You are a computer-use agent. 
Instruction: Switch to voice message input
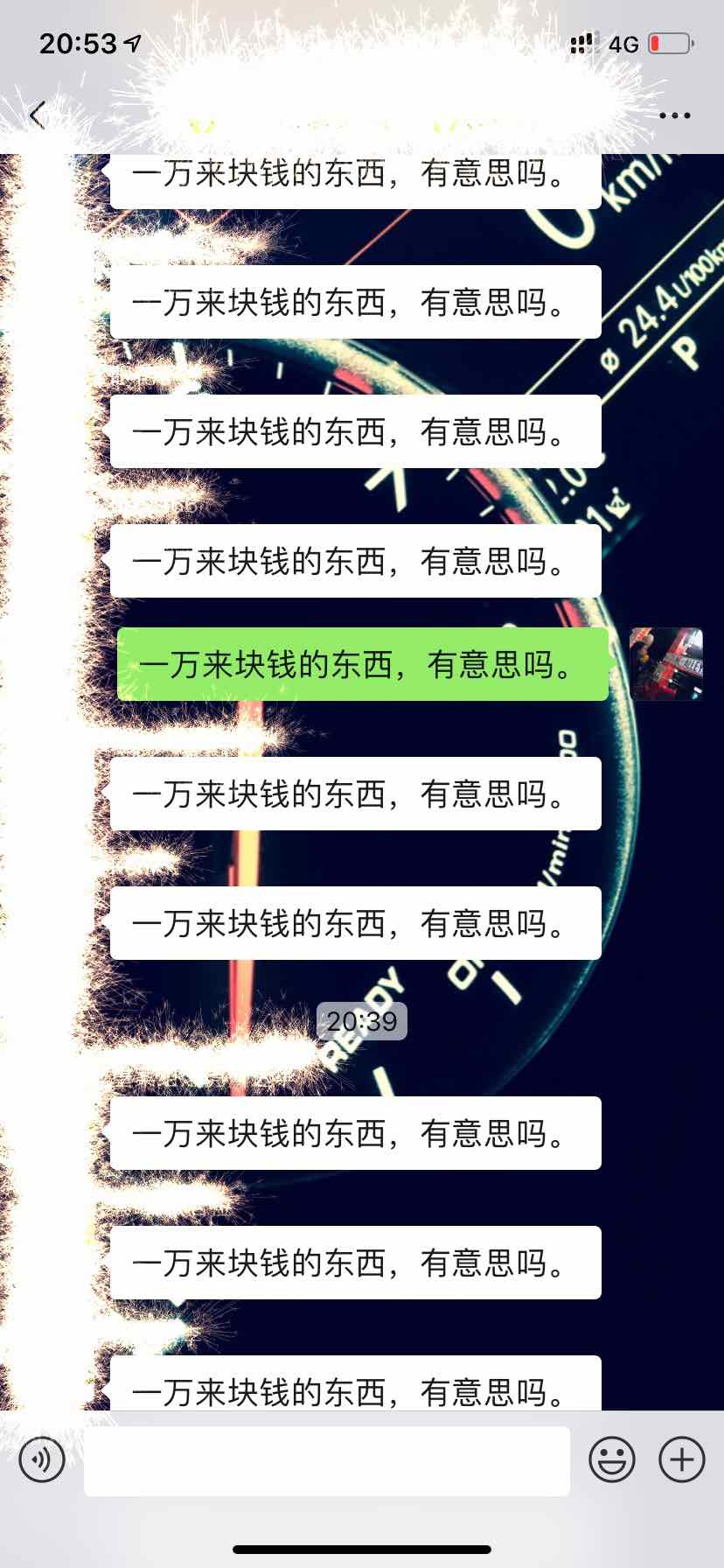coord(41,1459)
